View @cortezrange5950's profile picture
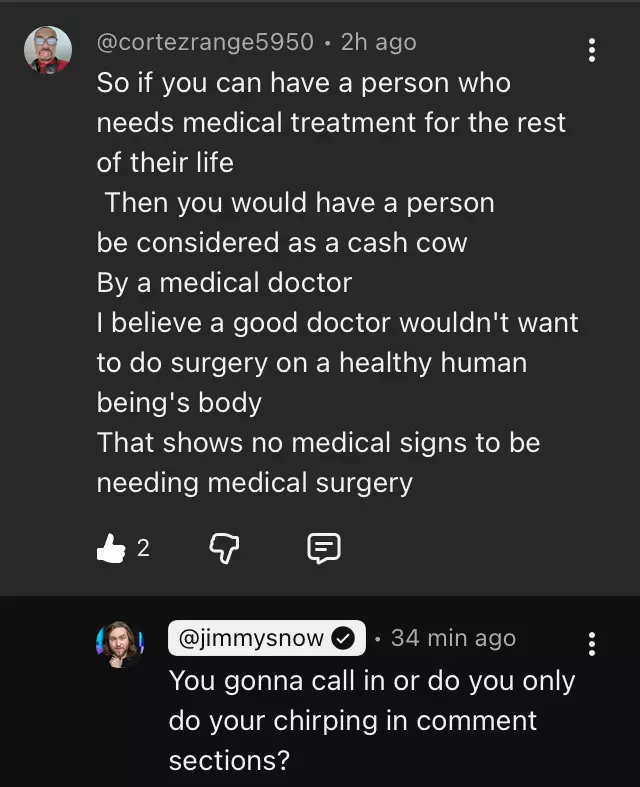 tap(48, 50)
